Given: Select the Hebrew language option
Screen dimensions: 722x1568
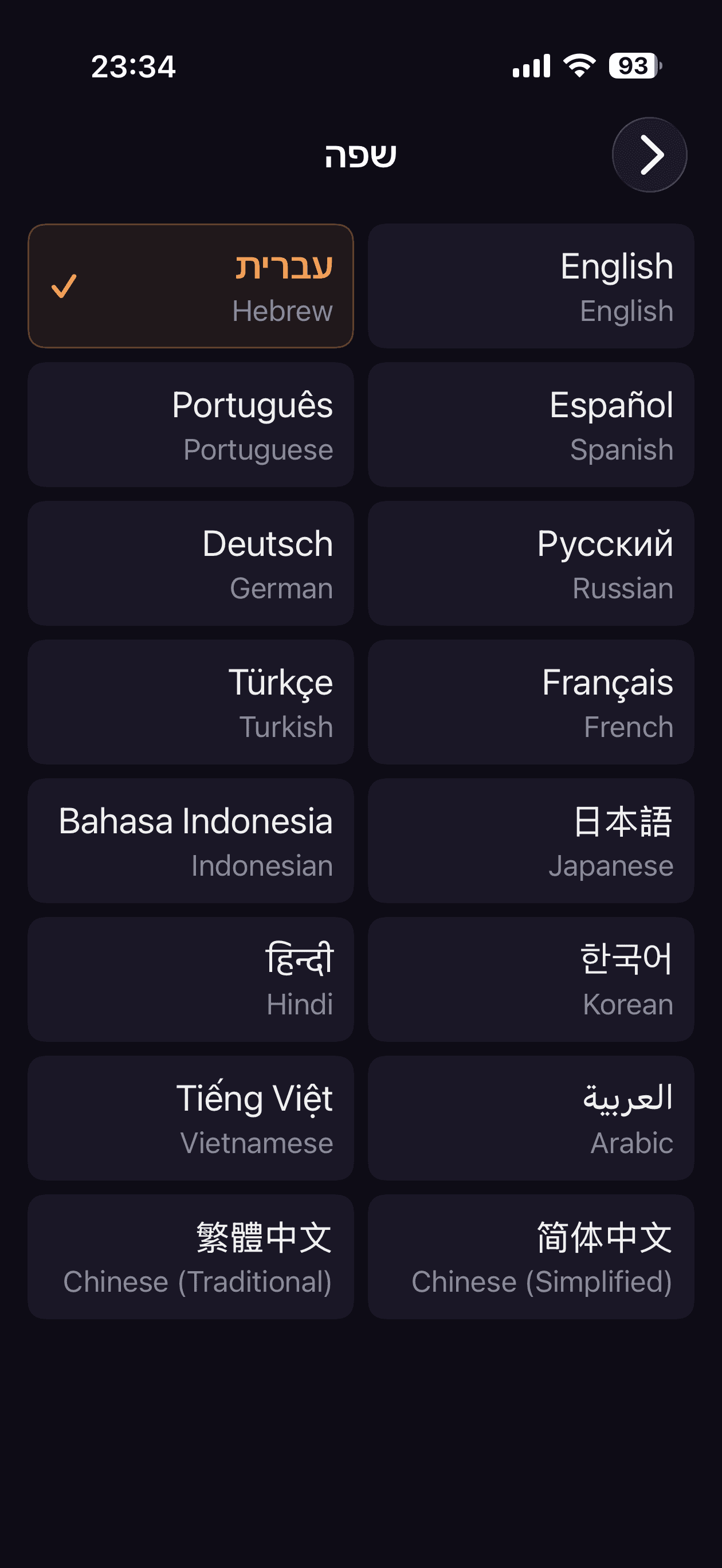Looking at the screenshot, I should click(191, 286).
